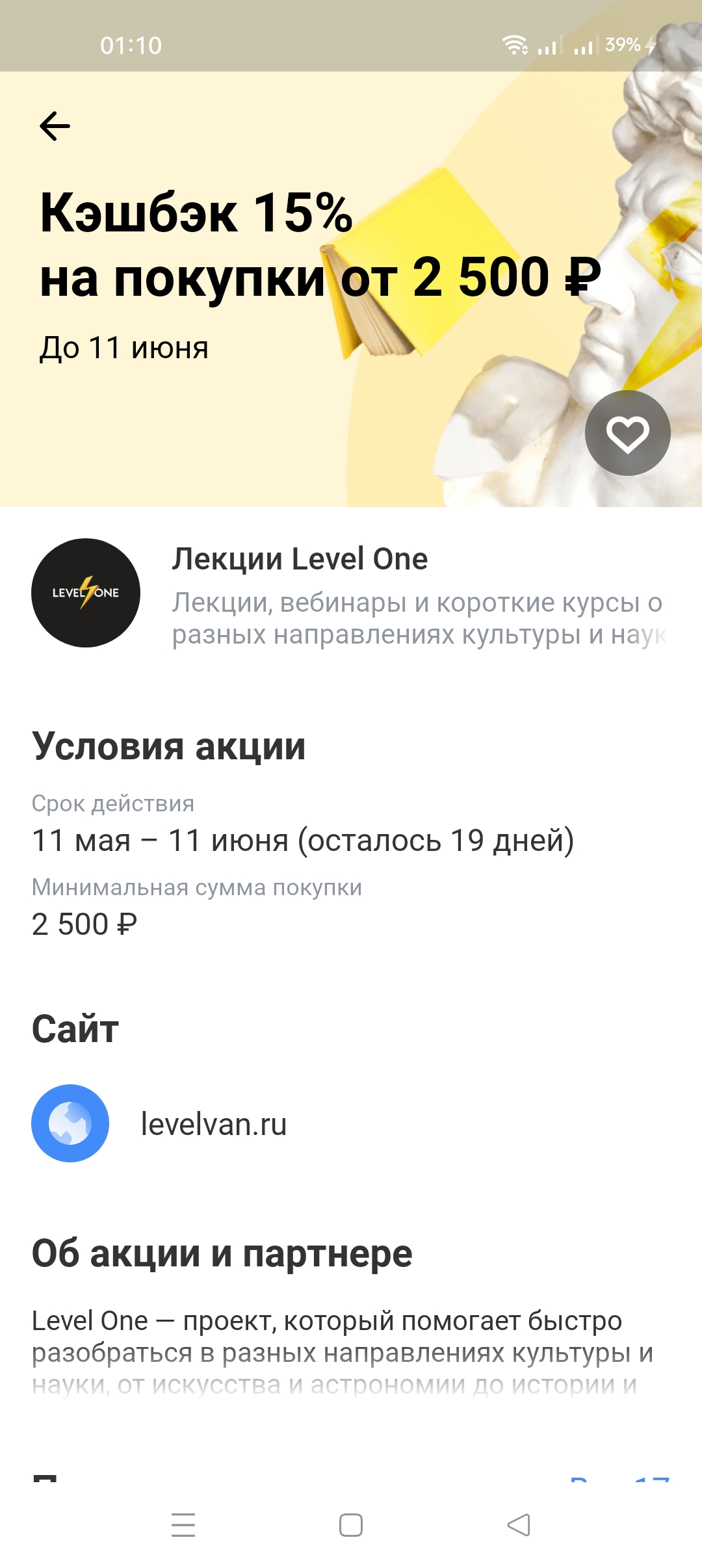Add this cashback offer to favorites

click(627, 433)
